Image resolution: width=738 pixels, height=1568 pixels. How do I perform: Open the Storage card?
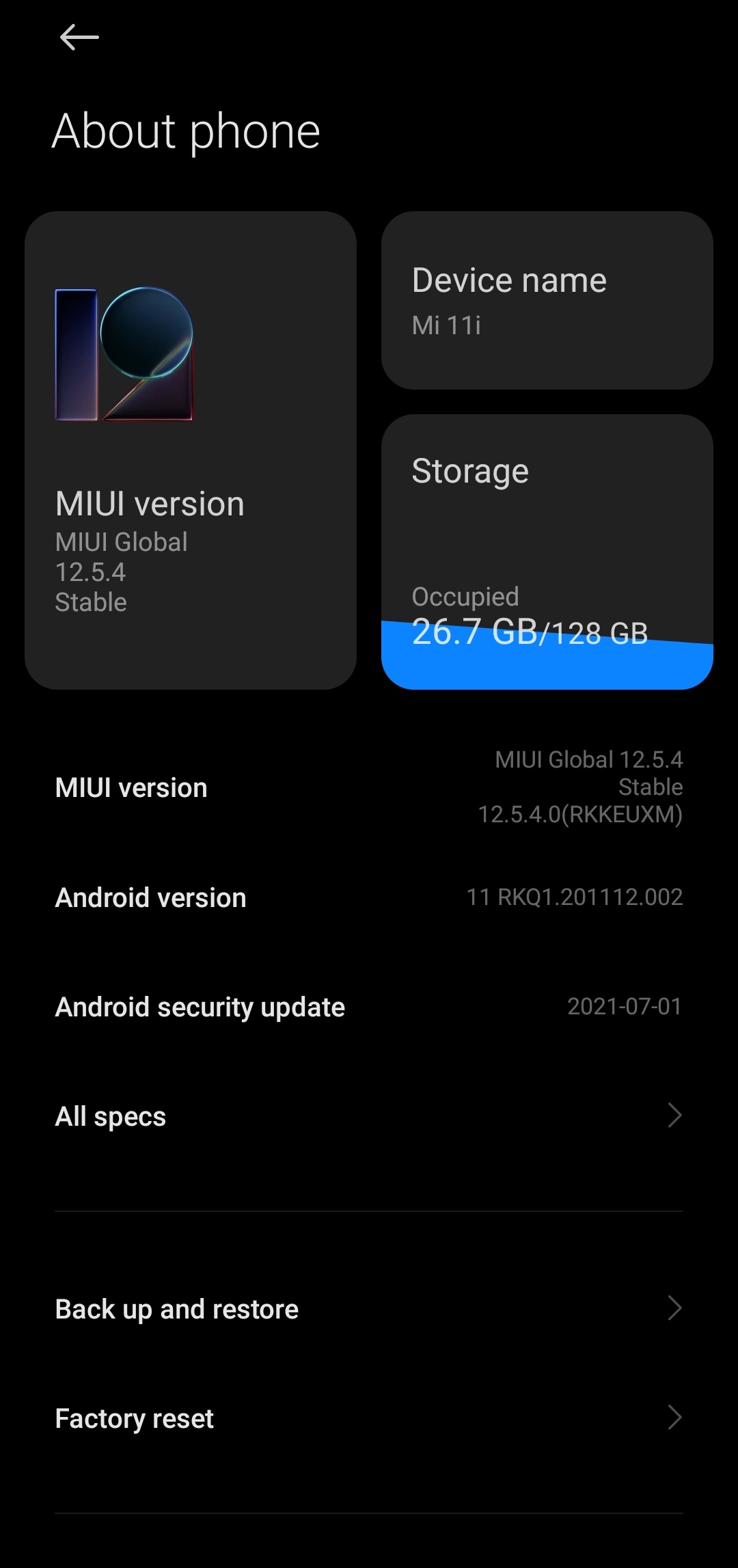[x=547, y=551]
